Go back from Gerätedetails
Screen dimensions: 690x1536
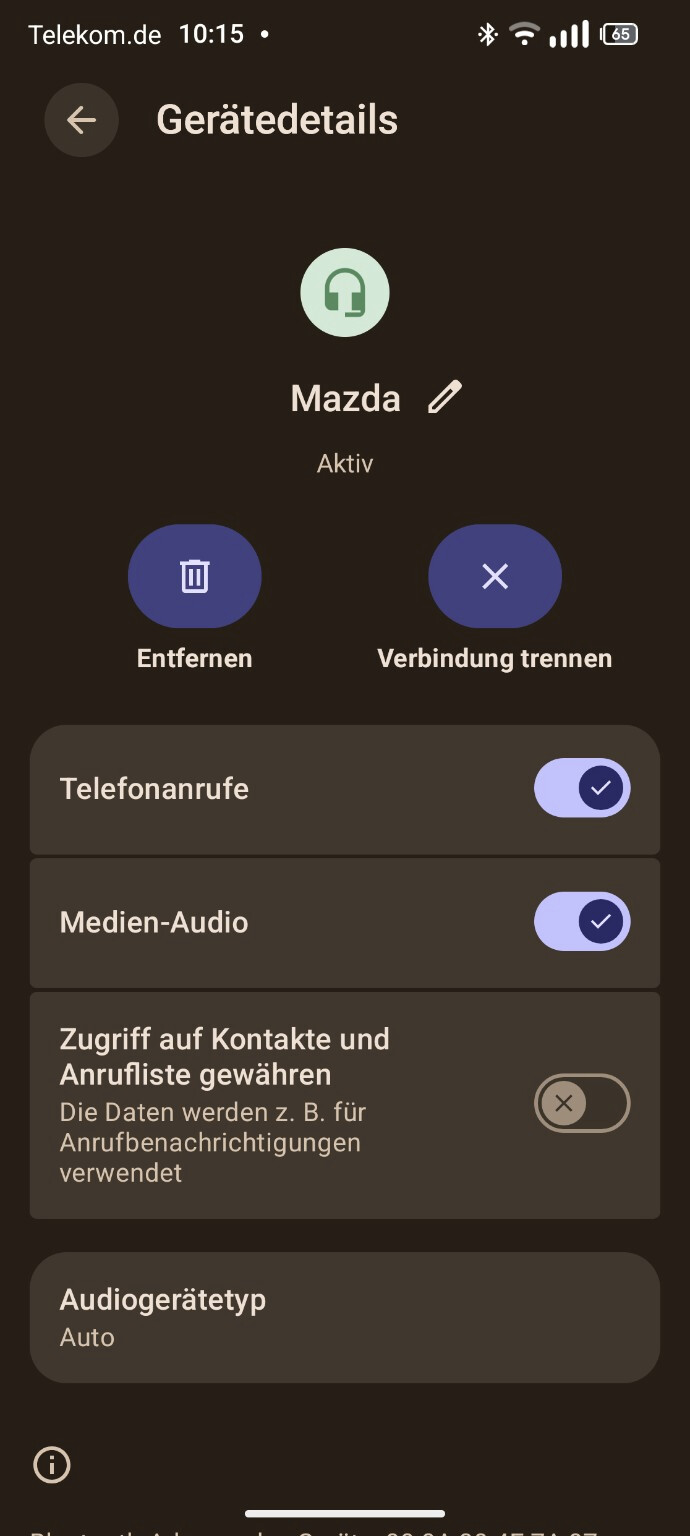tap(81, 120)
